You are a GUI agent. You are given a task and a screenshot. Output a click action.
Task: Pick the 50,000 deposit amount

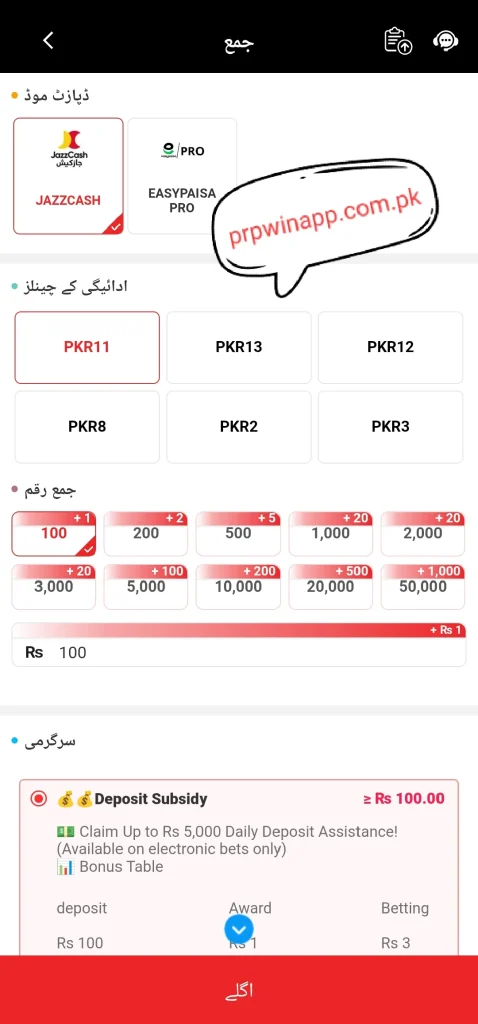[x=423, y=587]
